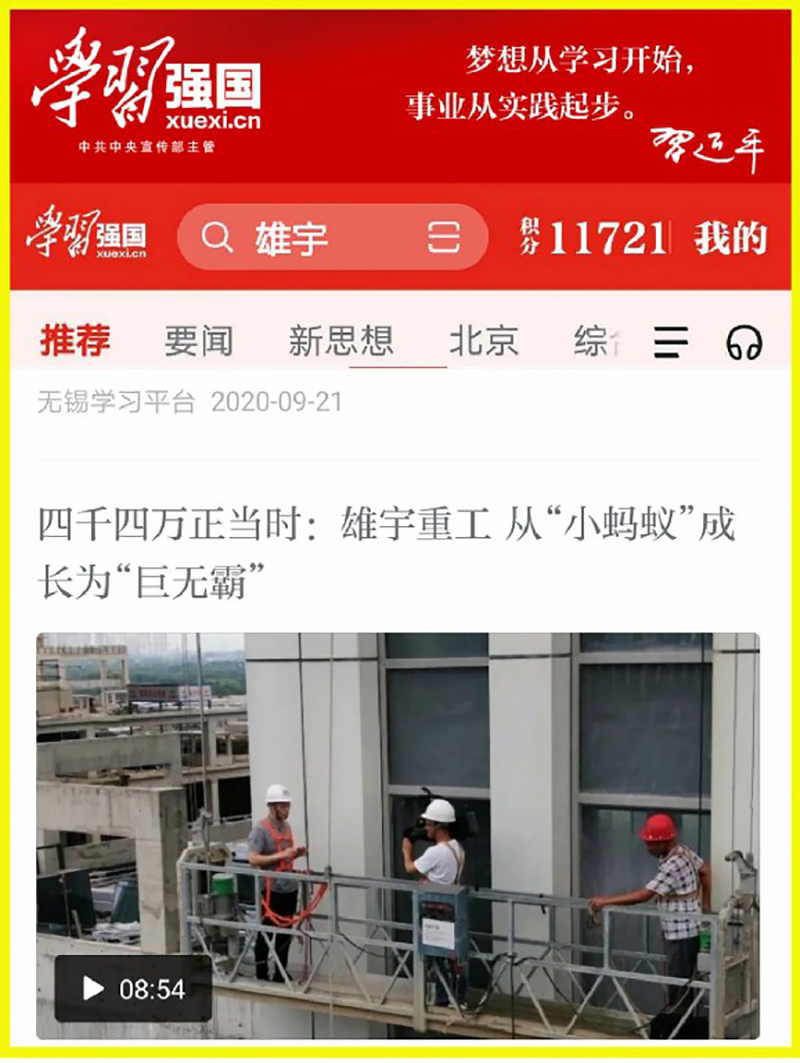Switch to the 推荐 tab
The height and width of the screenshot is (1063, 800).
pyautogui.click(x=75, y=342)
